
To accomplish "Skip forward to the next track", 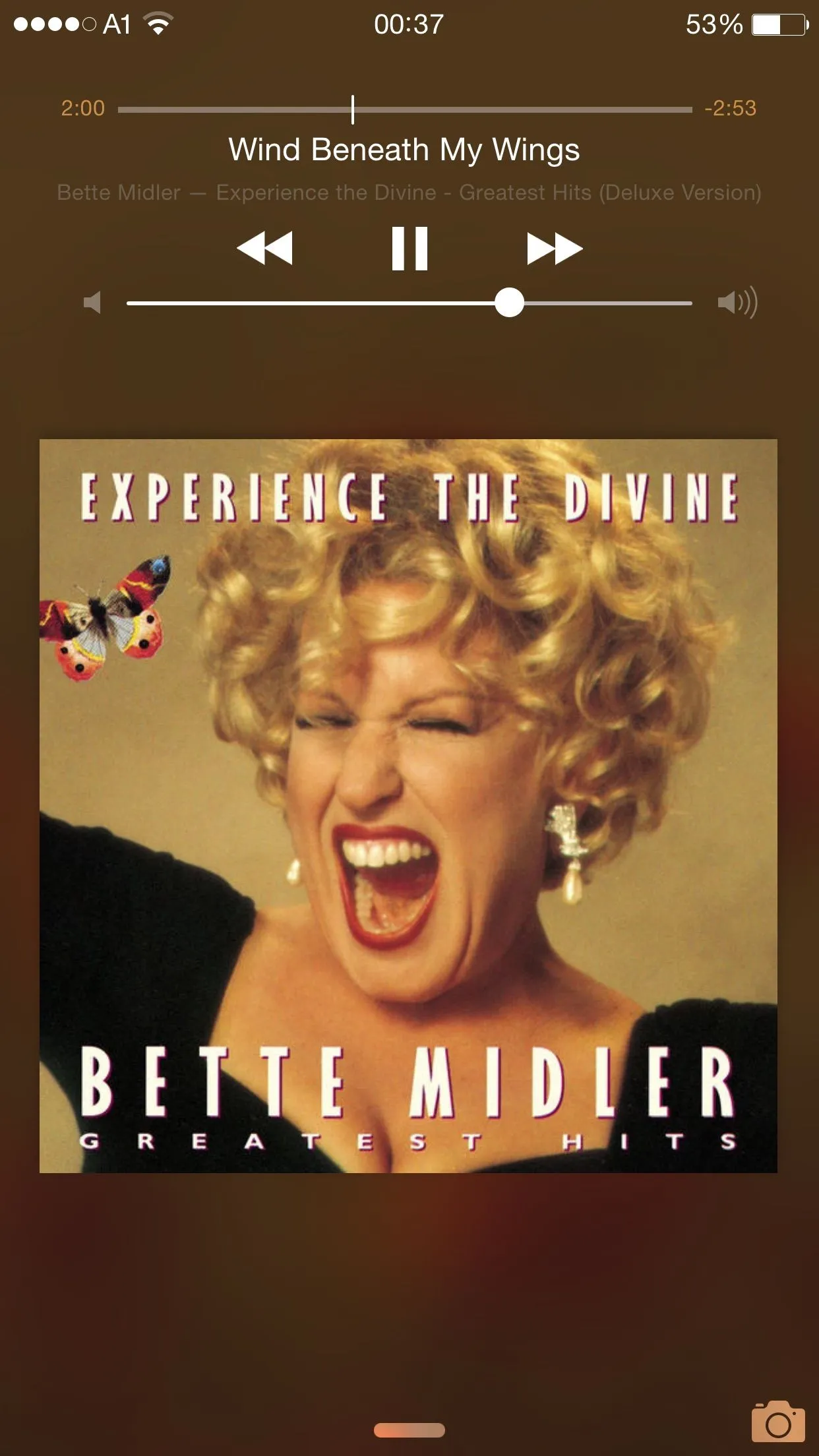I will (x=555, y=249).
